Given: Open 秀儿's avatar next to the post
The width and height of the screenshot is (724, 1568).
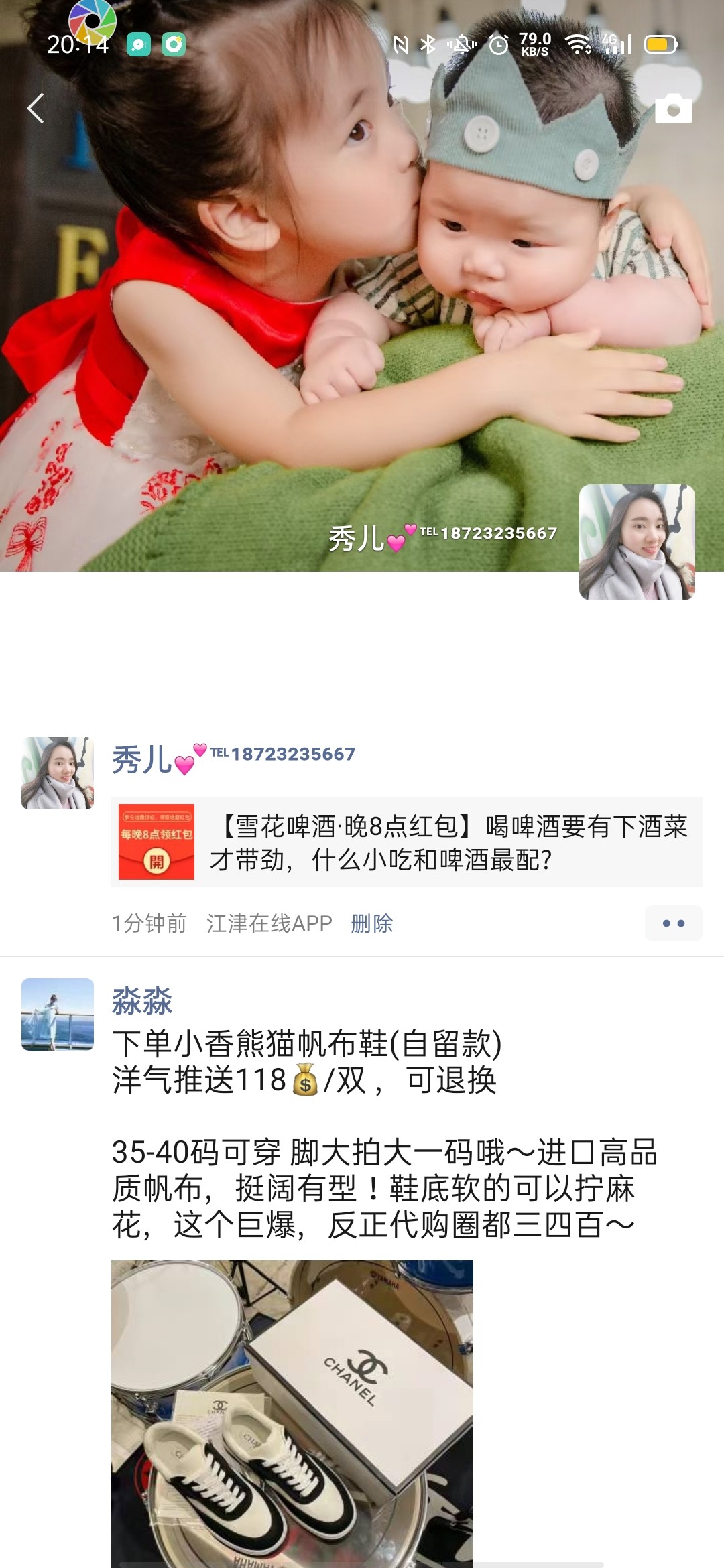Looking at the screenshot, I should 58,773.
